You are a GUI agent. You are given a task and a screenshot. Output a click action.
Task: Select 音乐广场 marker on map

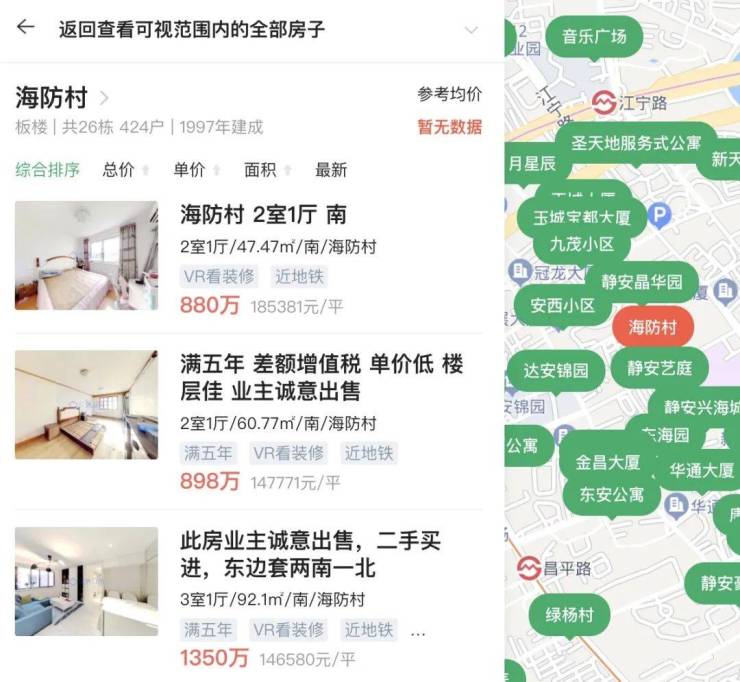click(x=594, y=36)
